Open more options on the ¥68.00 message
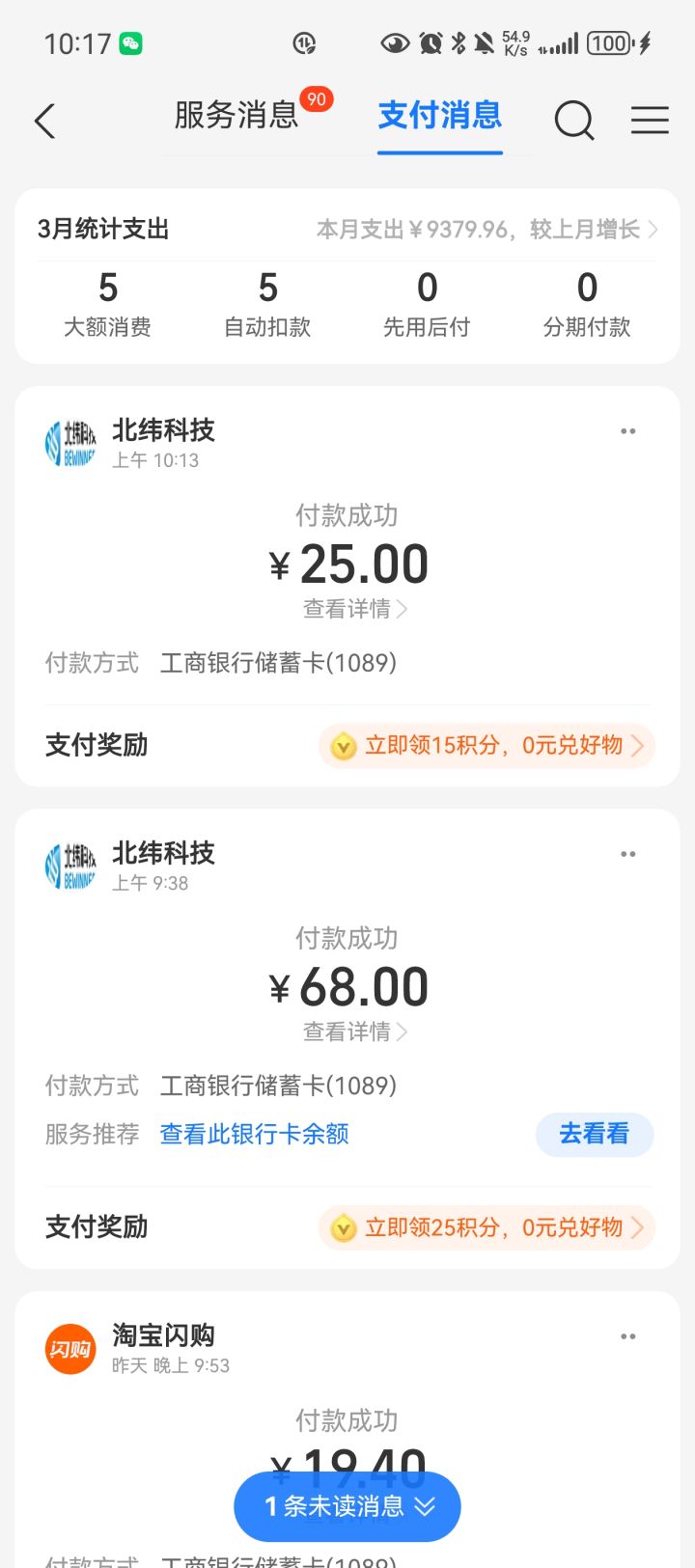695x1568 pixels. point(628,853)
